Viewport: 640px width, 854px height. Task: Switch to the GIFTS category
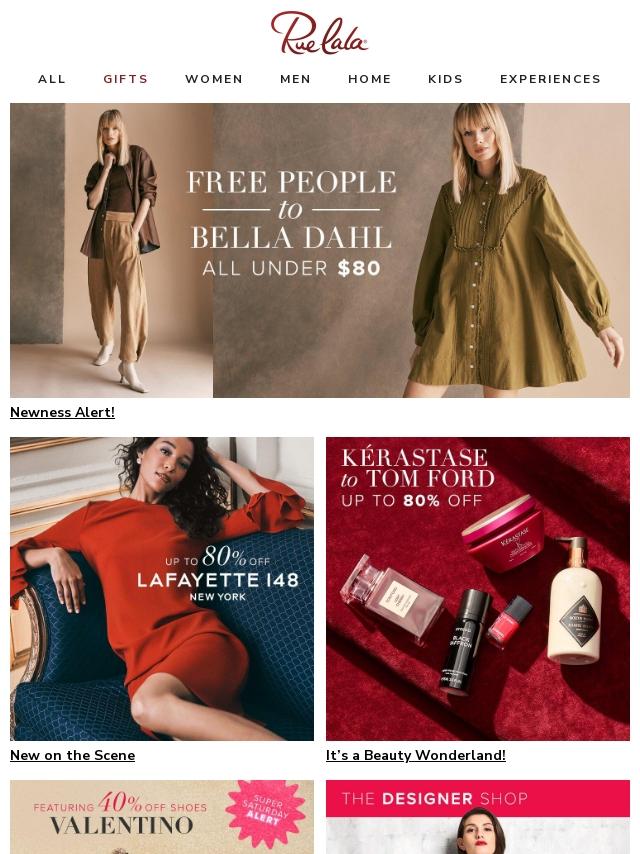click(126, 79)
